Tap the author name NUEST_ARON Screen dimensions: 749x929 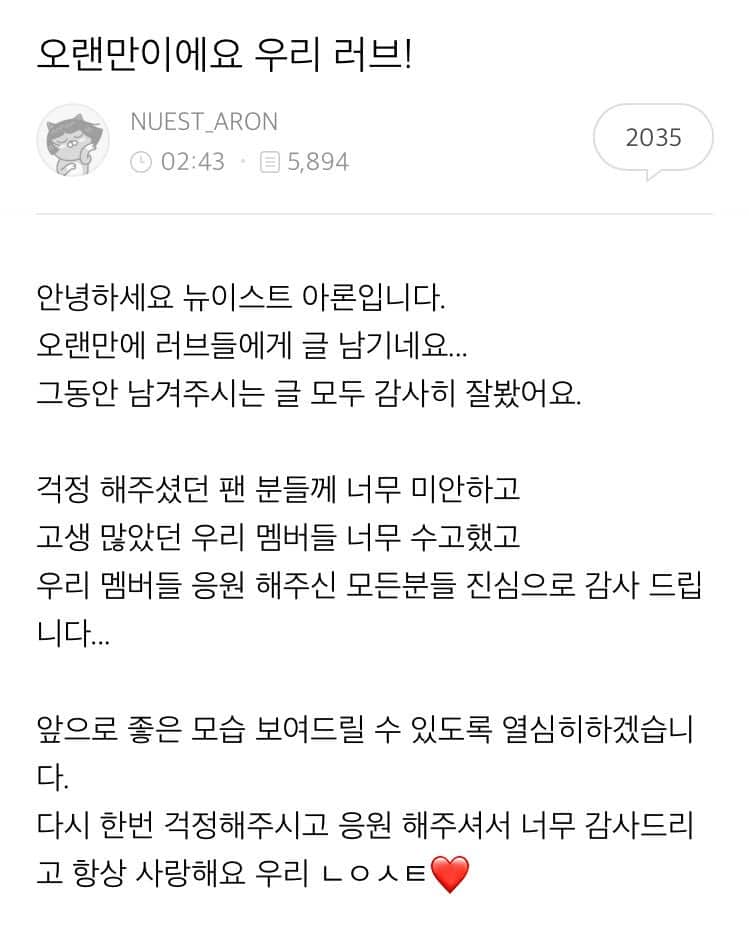204,122
